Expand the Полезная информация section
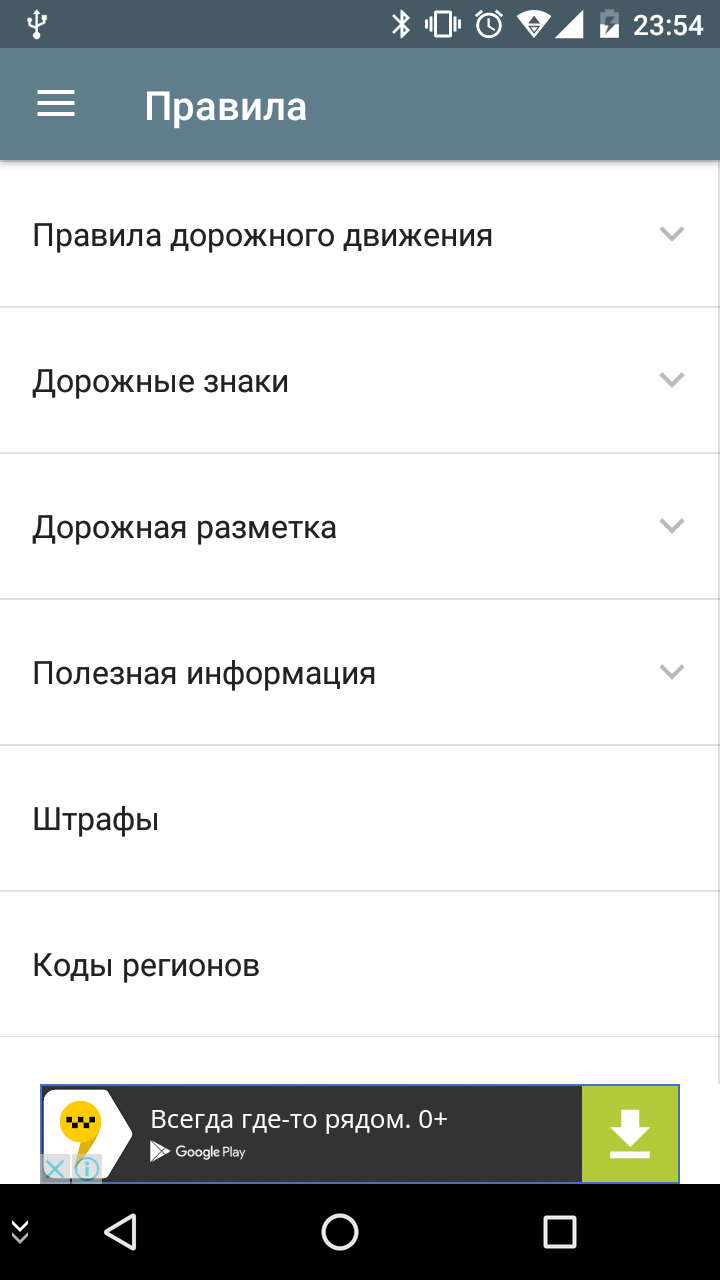This screenshot has height=1280, width=720. coord(360,673)
